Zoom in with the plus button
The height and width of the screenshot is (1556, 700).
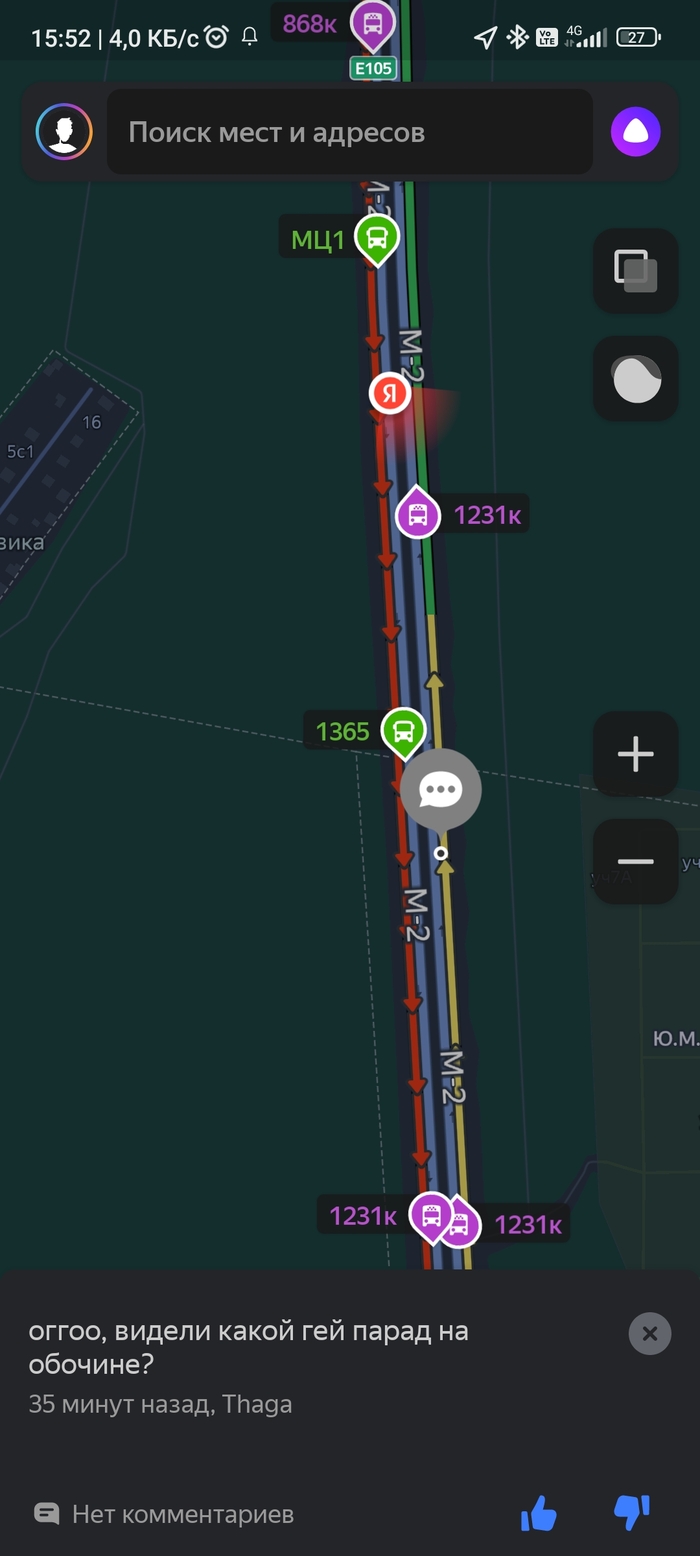636,754
